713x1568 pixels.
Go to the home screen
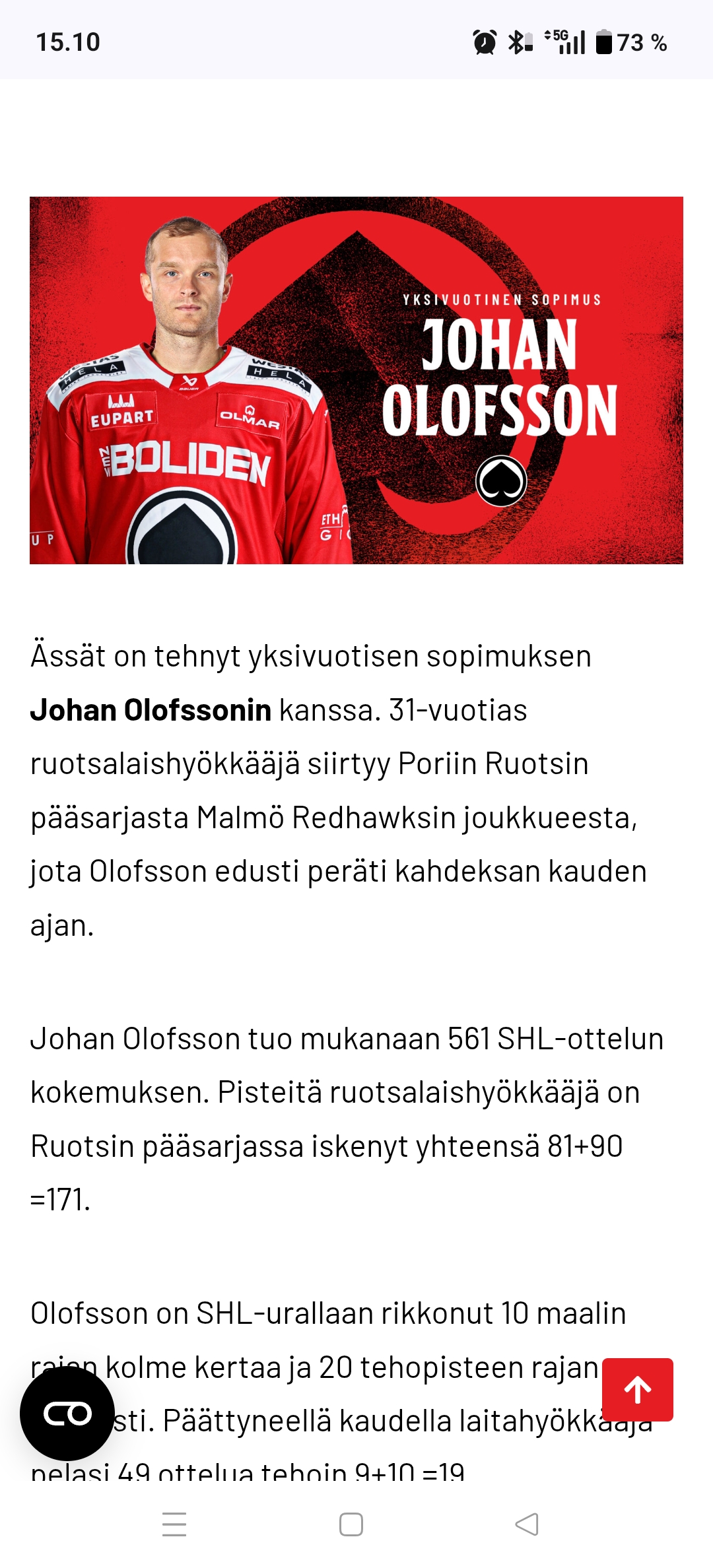[351, 1524]
